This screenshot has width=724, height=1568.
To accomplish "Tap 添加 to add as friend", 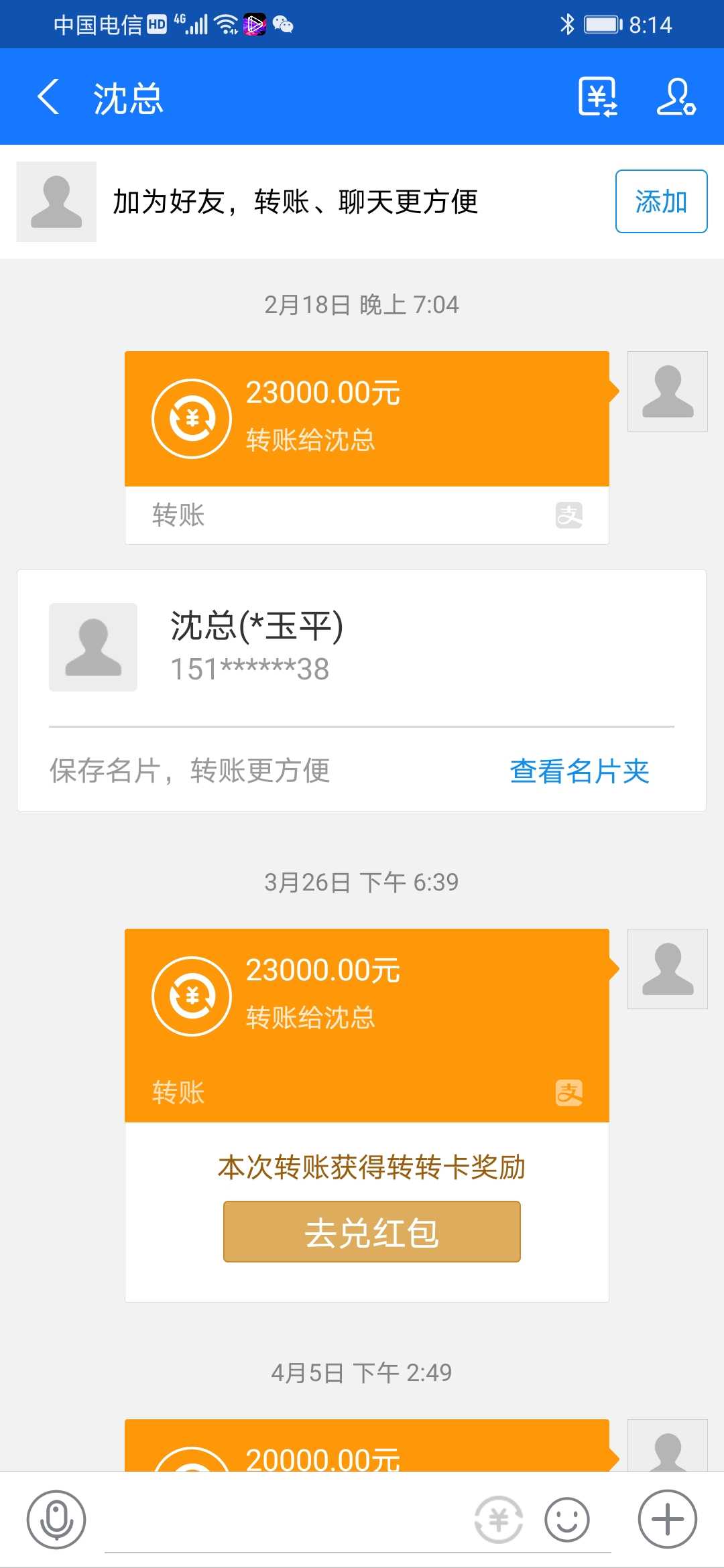I will click(661, 202).
